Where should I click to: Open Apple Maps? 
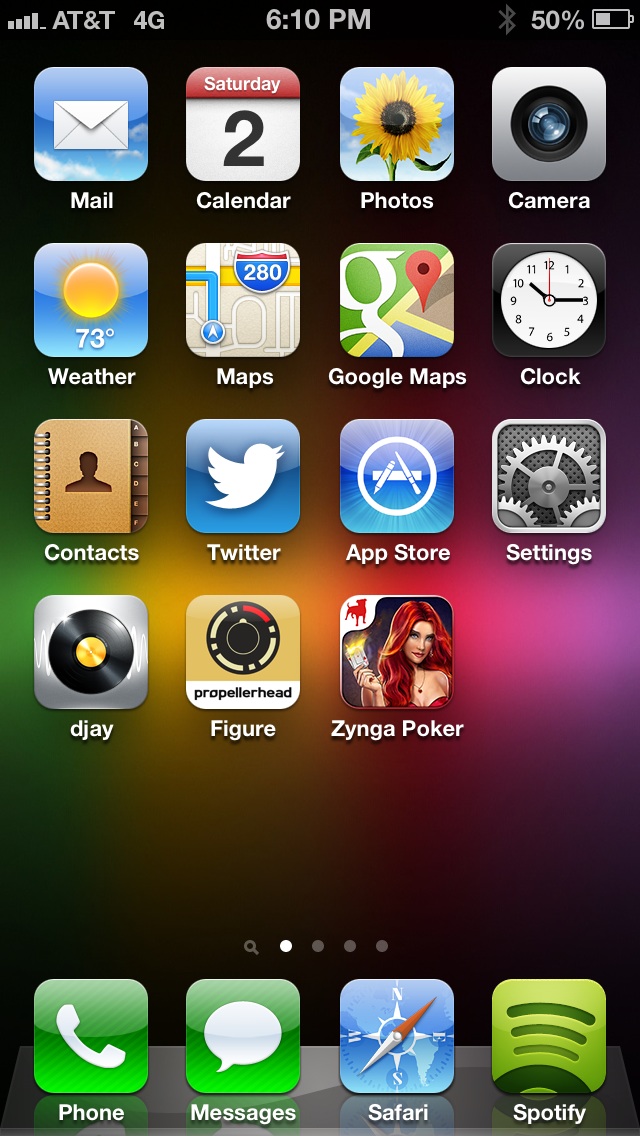click(x=243, y=300)
